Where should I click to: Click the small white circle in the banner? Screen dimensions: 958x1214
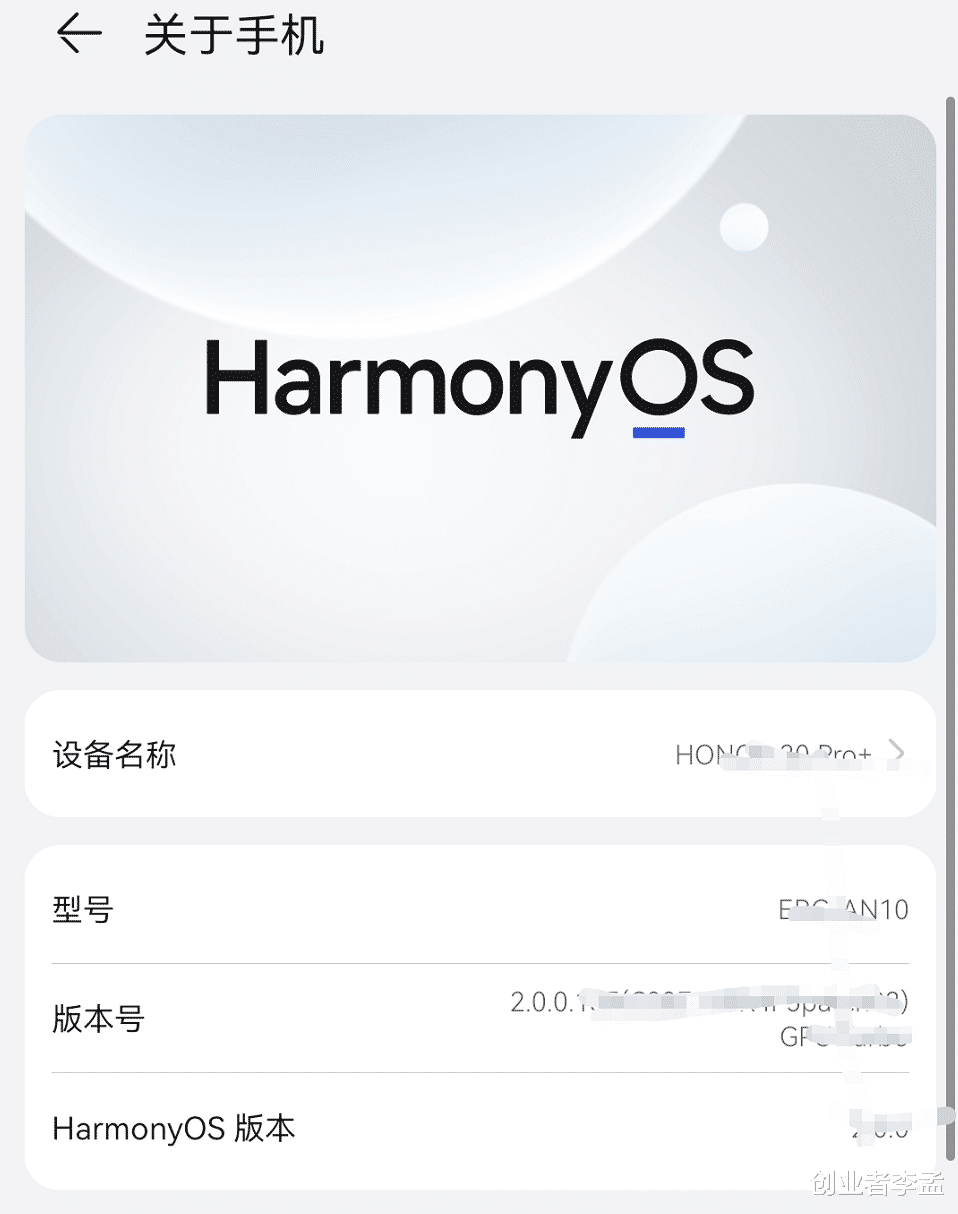(x=743, y=227)
